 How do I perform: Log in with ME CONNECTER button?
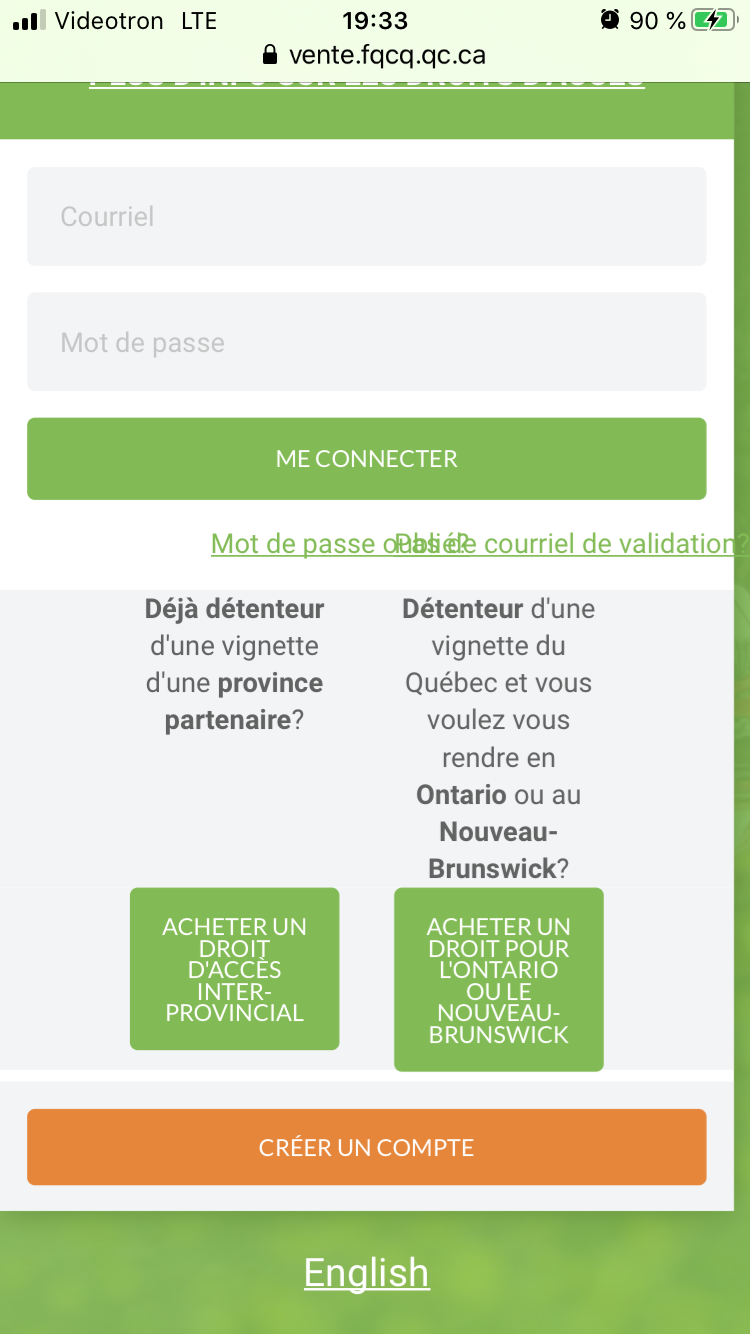(x=366, y=459)
